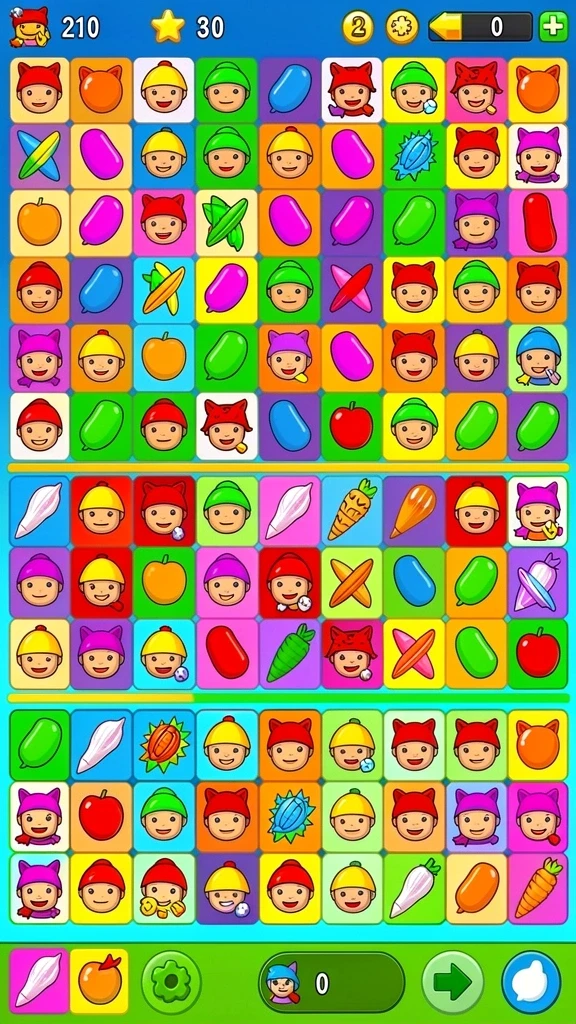Image resolution: width=576 pixels, height=1024 pixels.
Task: Tap the blue-hat kid tile in grid
Action: (x=538, y=358)
